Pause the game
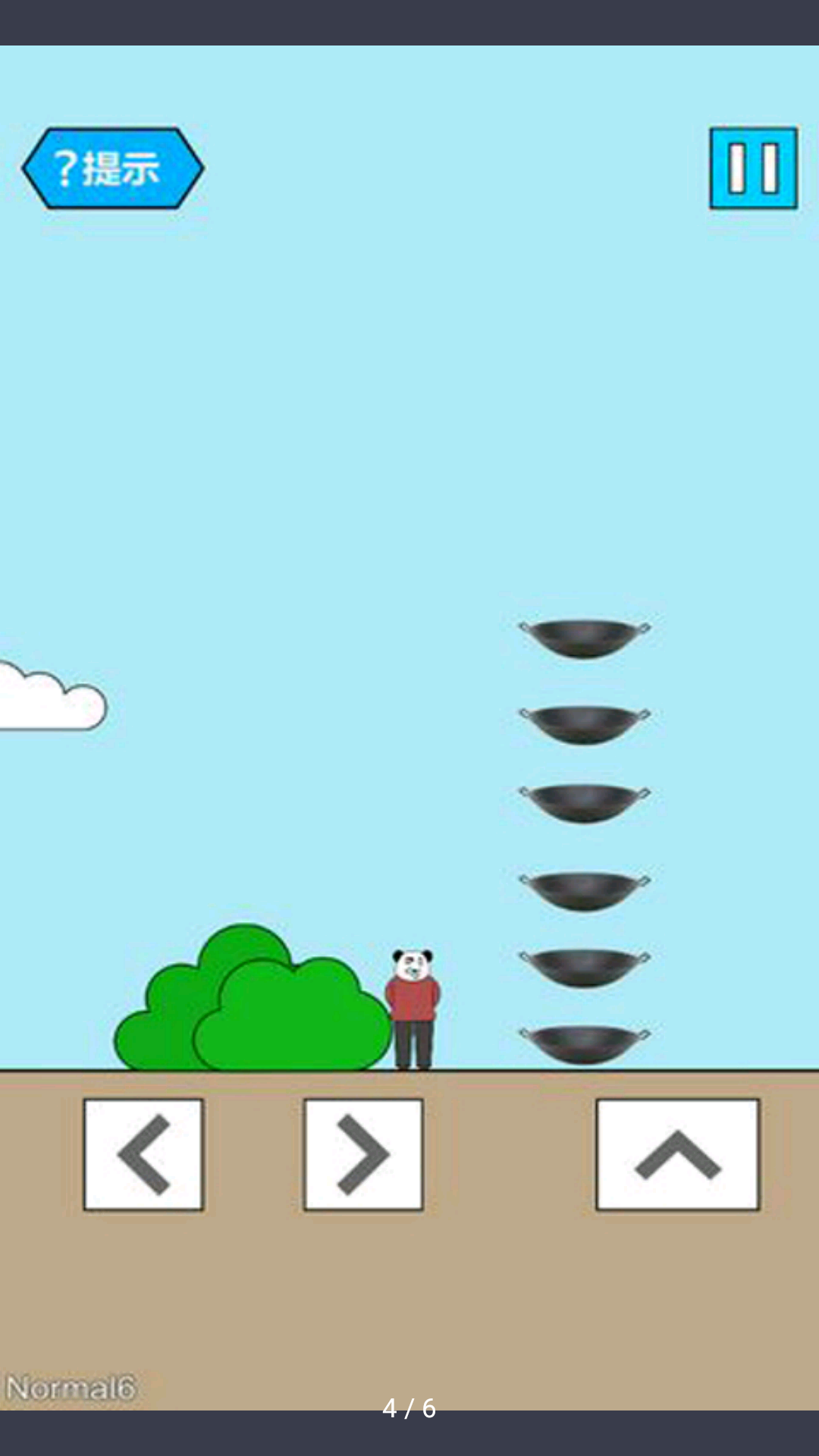 pyautogui.click(x=754, y=168)
